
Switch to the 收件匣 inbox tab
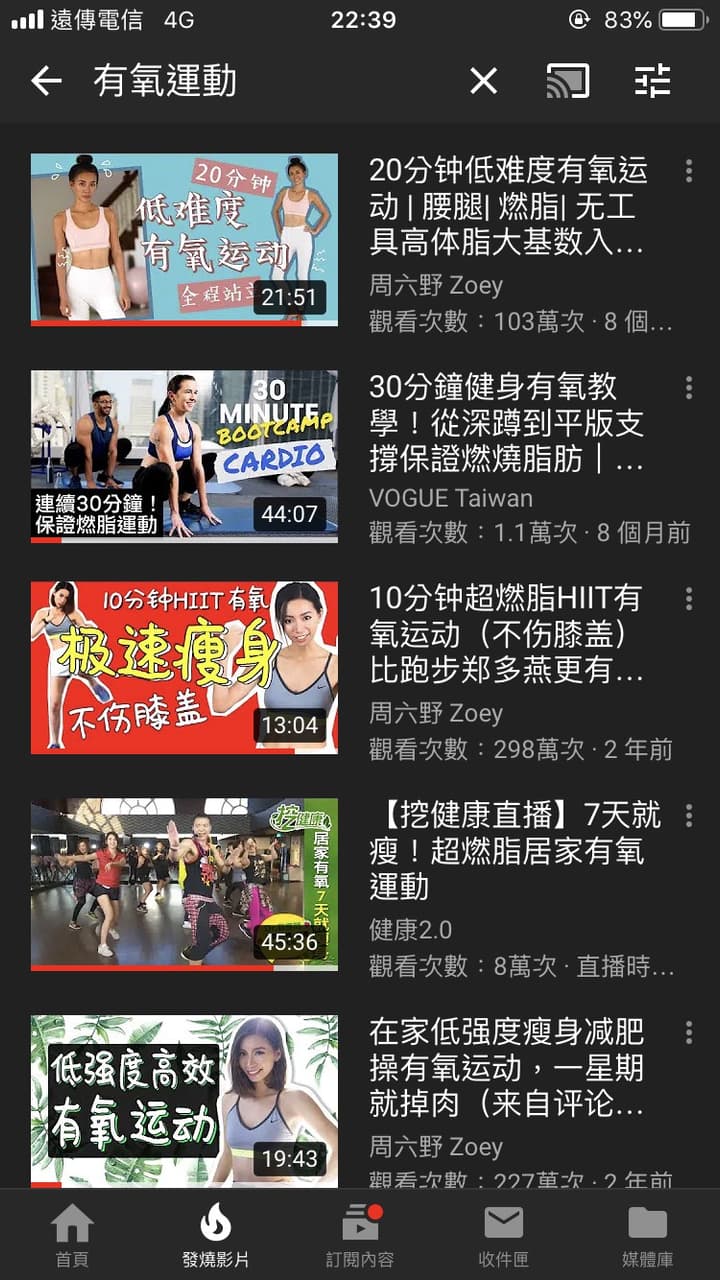pyautogui.click(x=504, y=1234)
